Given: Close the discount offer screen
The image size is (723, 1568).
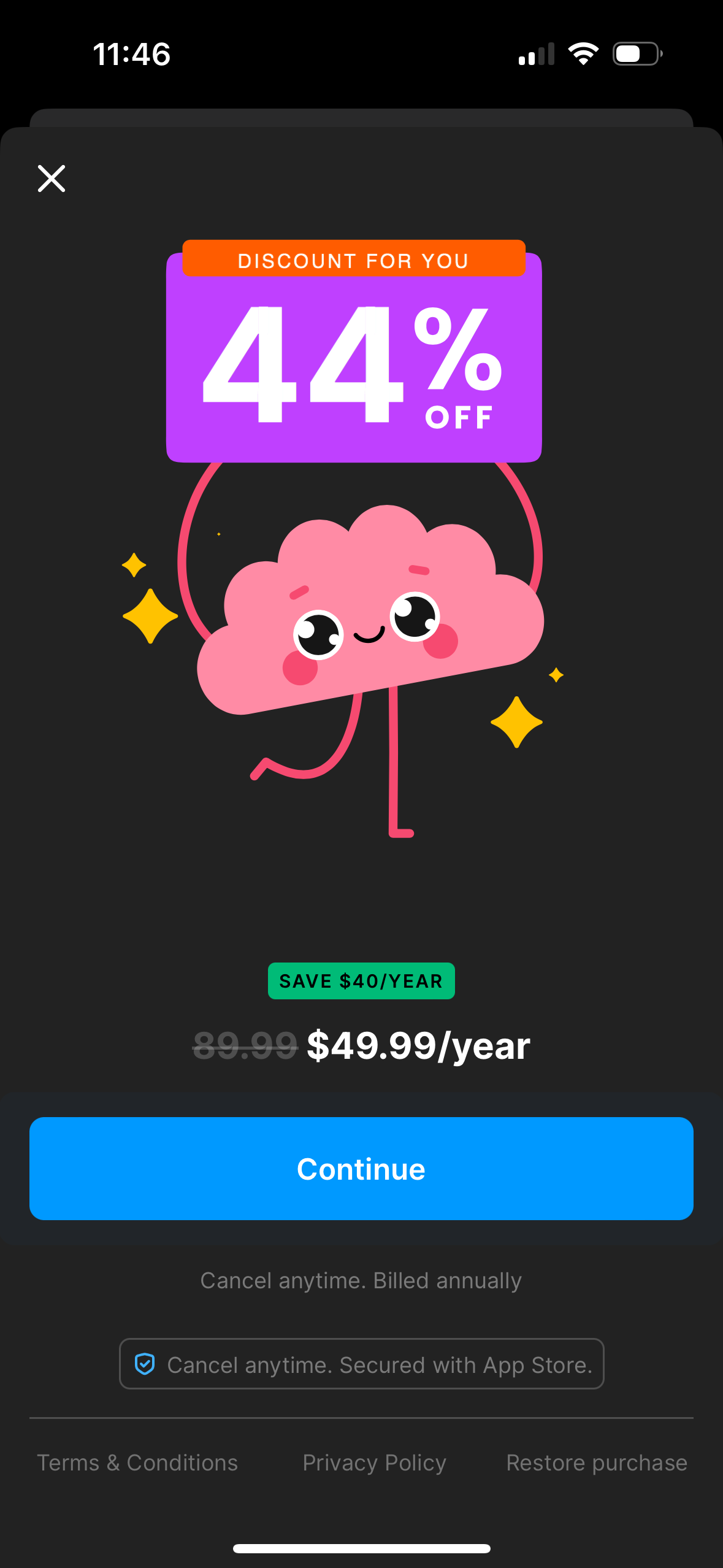Looking at the screenshot, I should [52, 179].
